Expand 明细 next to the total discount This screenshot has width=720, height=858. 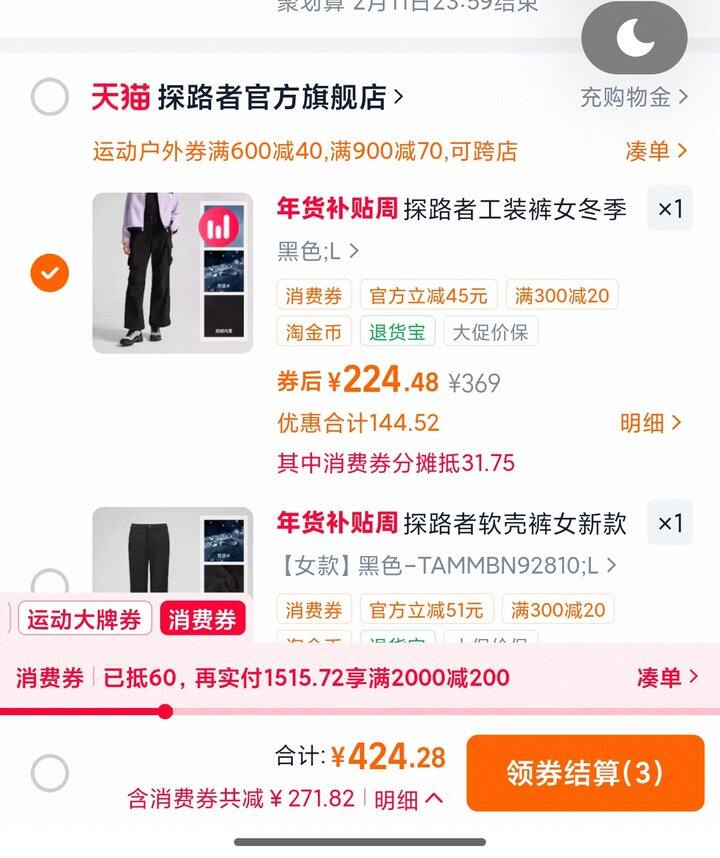point(408,798)
